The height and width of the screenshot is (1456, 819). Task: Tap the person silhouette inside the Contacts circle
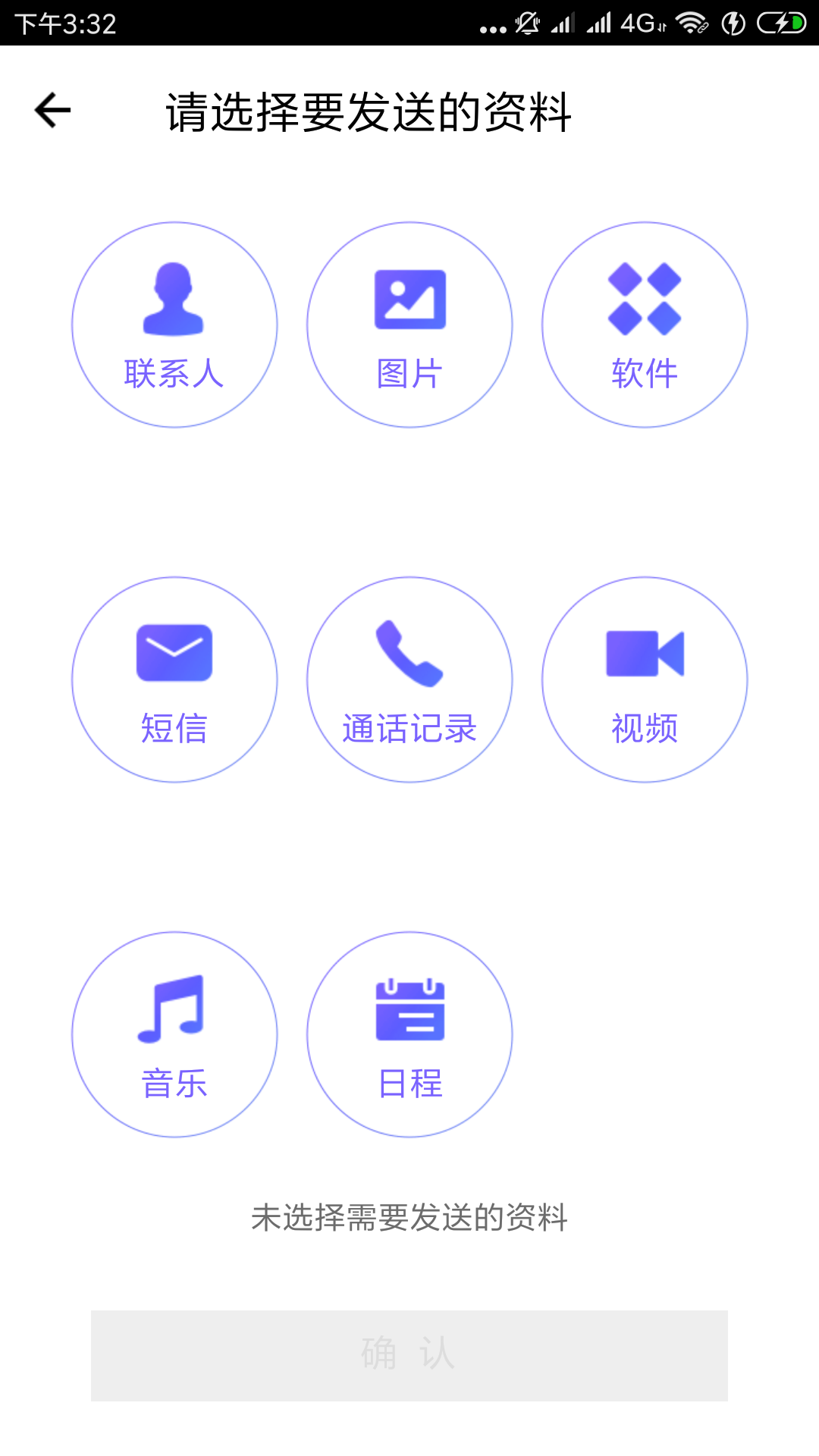point(174,300)
